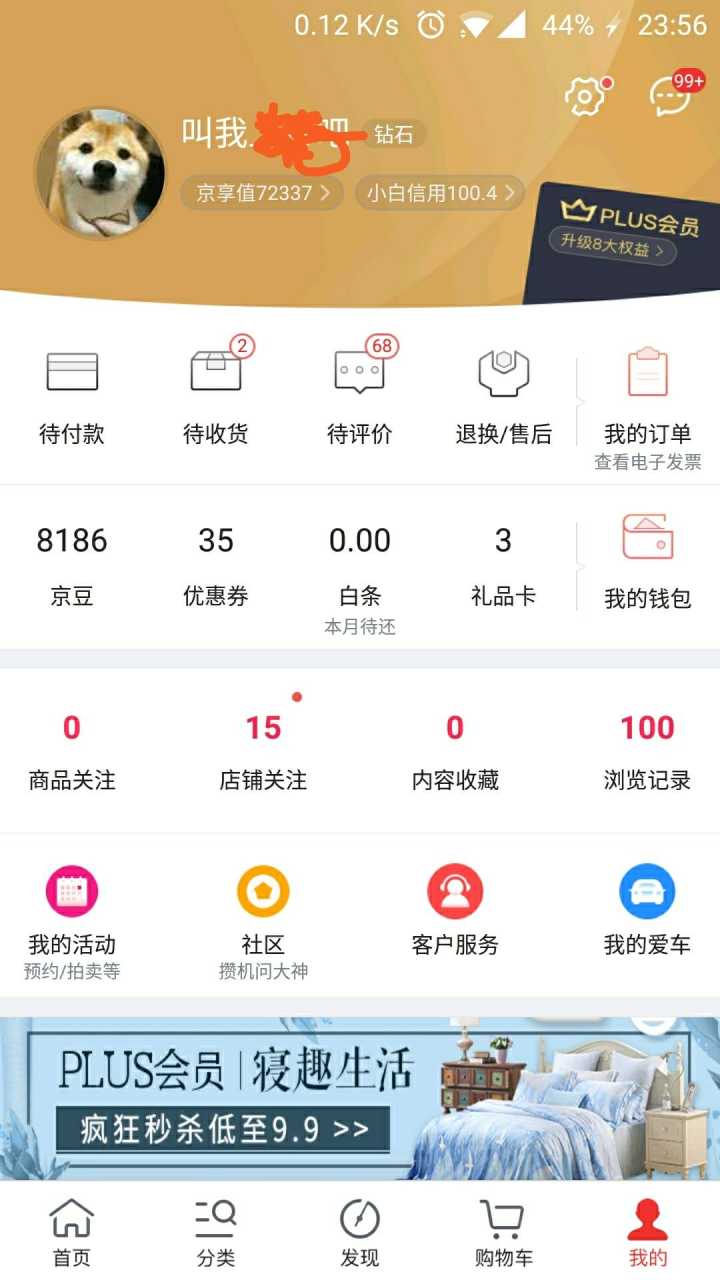
Task: Tap the Shiba dog profile avatar
Action: click(100, 174)
